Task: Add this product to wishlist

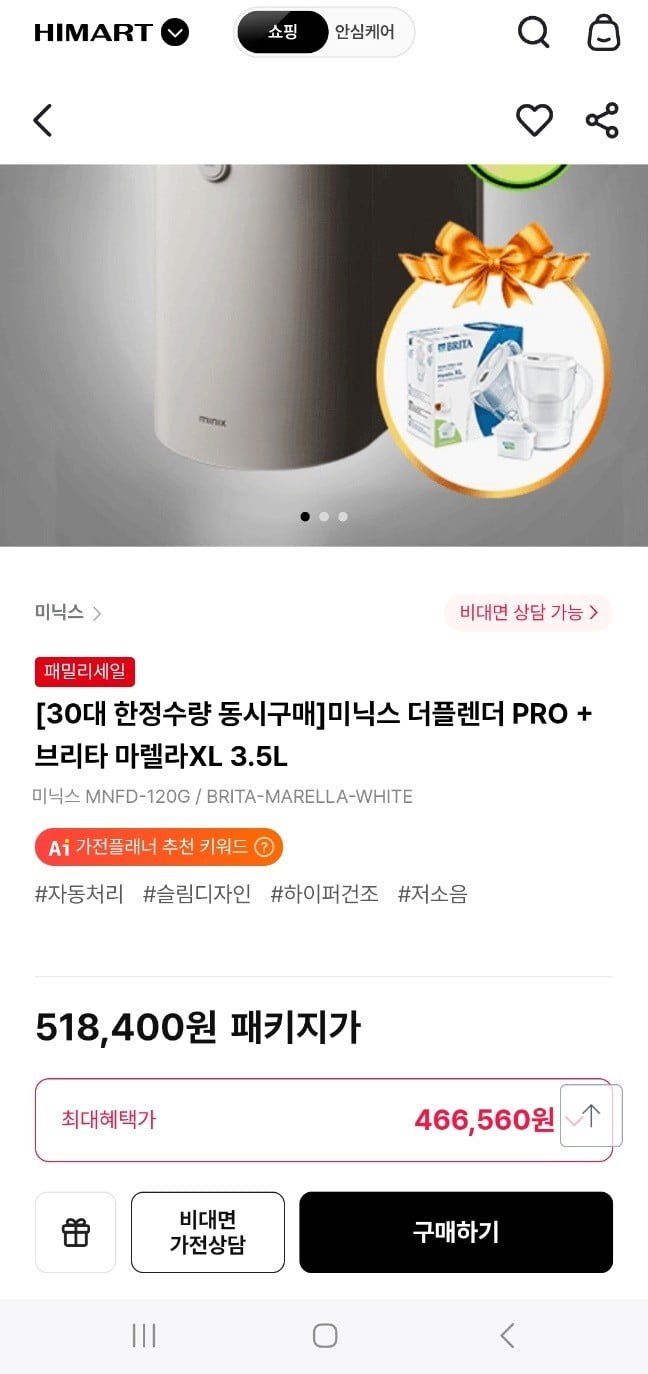Action: pyautogui.click(x=534, y=120)
